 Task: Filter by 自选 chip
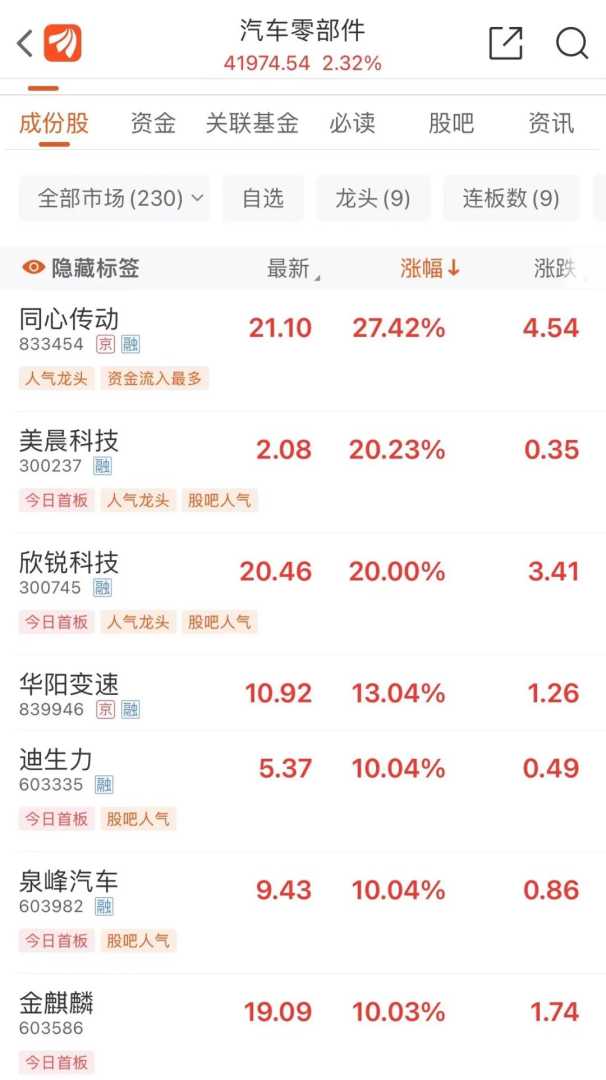click(263, 198)
